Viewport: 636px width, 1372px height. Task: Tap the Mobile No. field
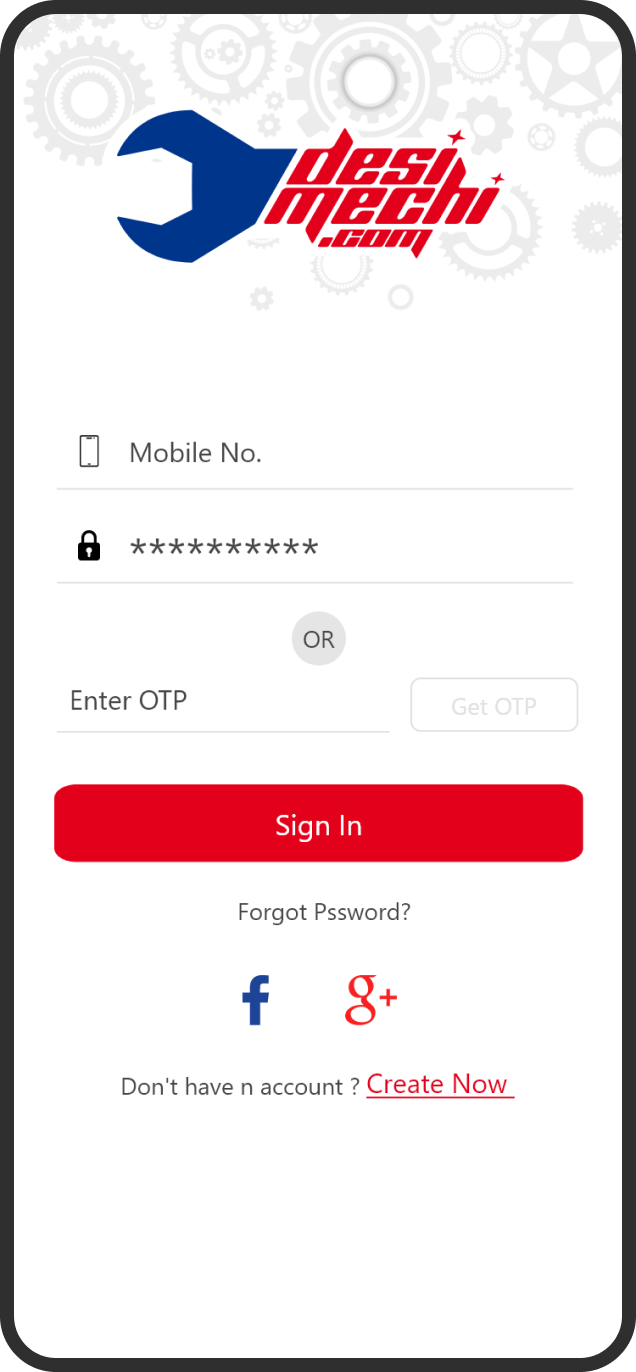tap(315, 453)
